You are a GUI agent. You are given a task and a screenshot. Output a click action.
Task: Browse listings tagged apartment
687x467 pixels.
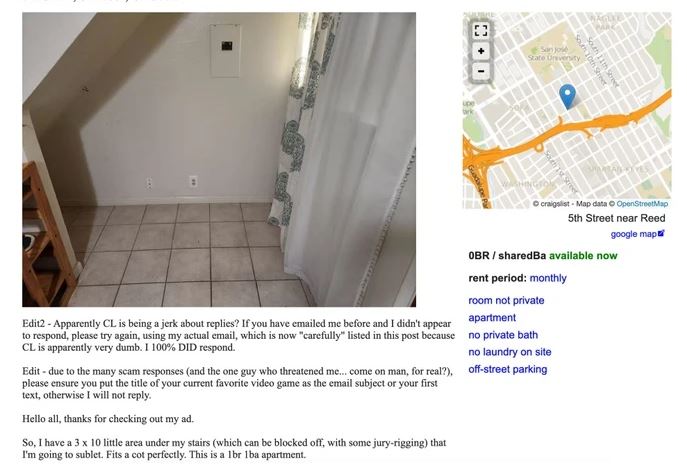(x=492, y=318)
